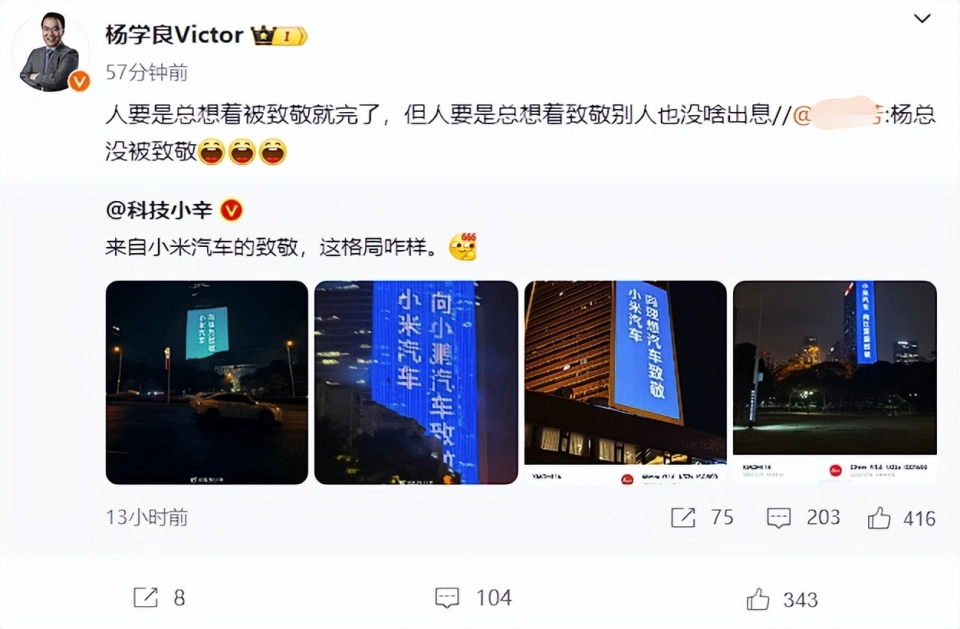View fourth photo of the distant tower

[x=834, y=382]
